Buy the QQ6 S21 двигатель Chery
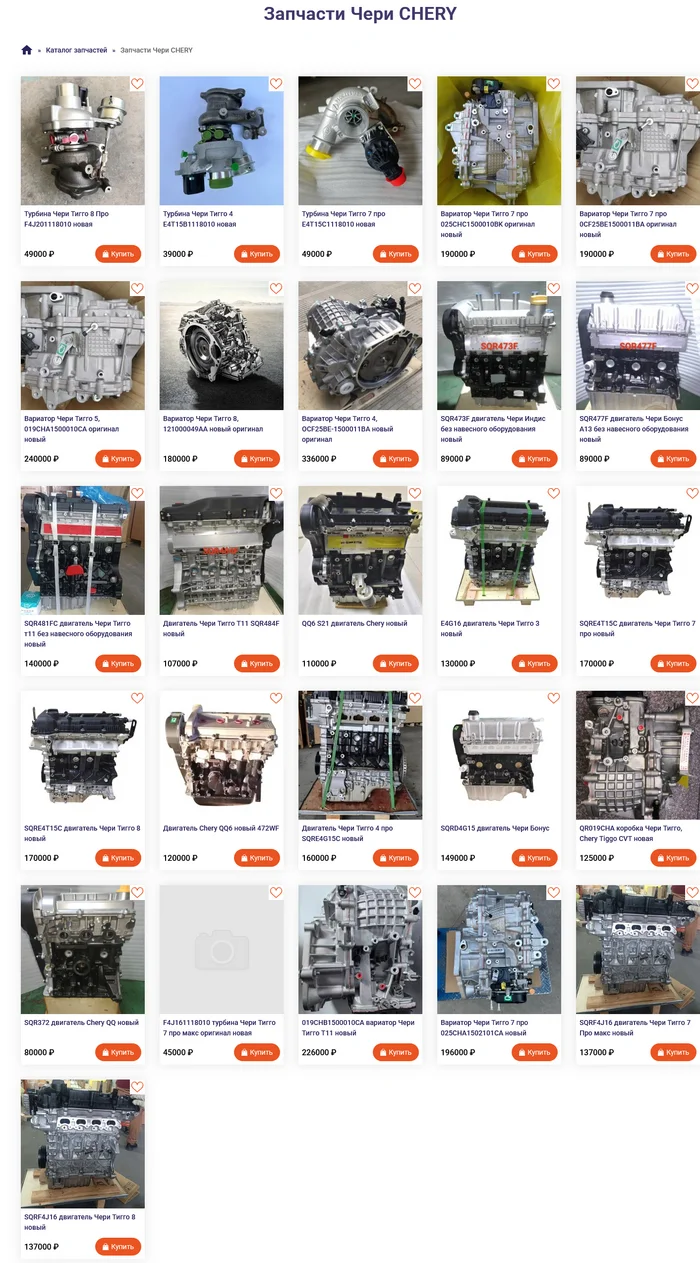Screen dimensions: 700x1263 click(x=396, y=663)
